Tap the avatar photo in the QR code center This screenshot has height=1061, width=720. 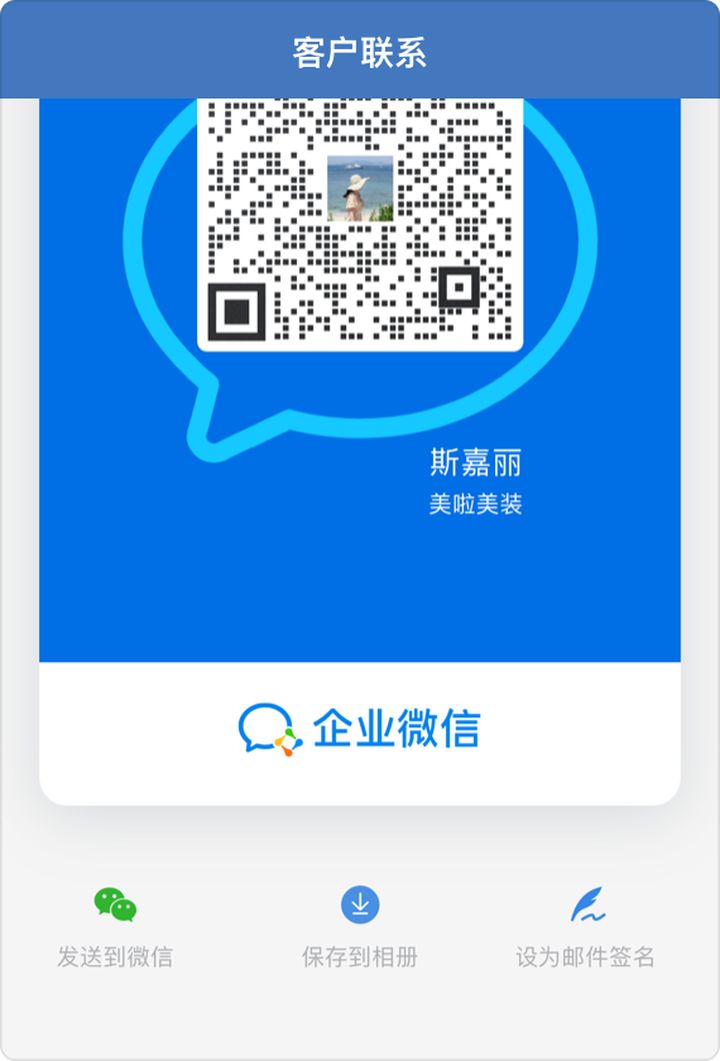[x=360, y=190]
